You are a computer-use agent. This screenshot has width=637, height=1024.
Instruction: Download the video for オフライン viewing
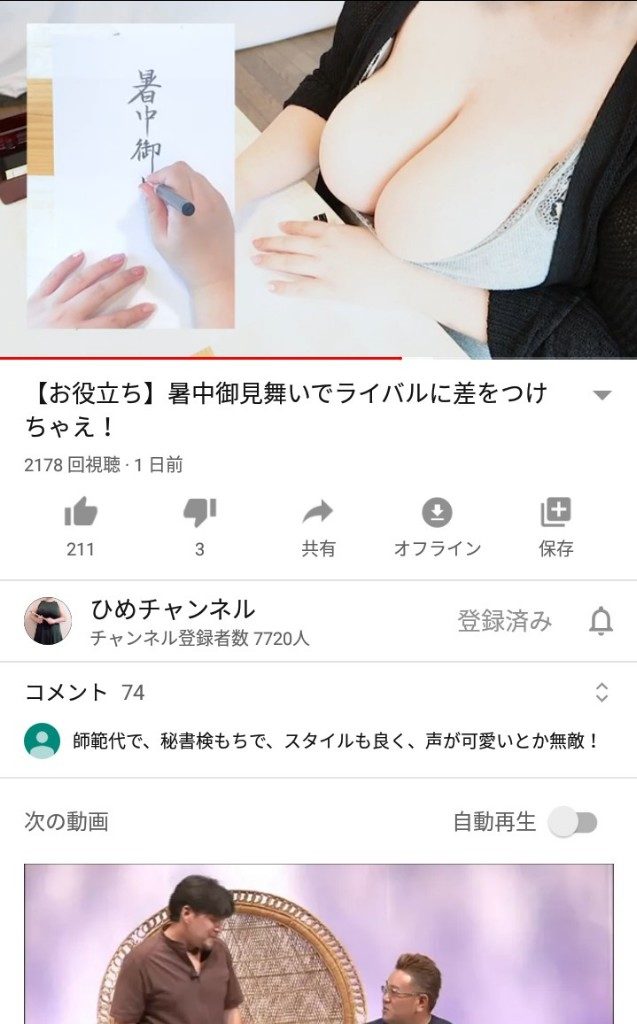(x=437, y=514)
